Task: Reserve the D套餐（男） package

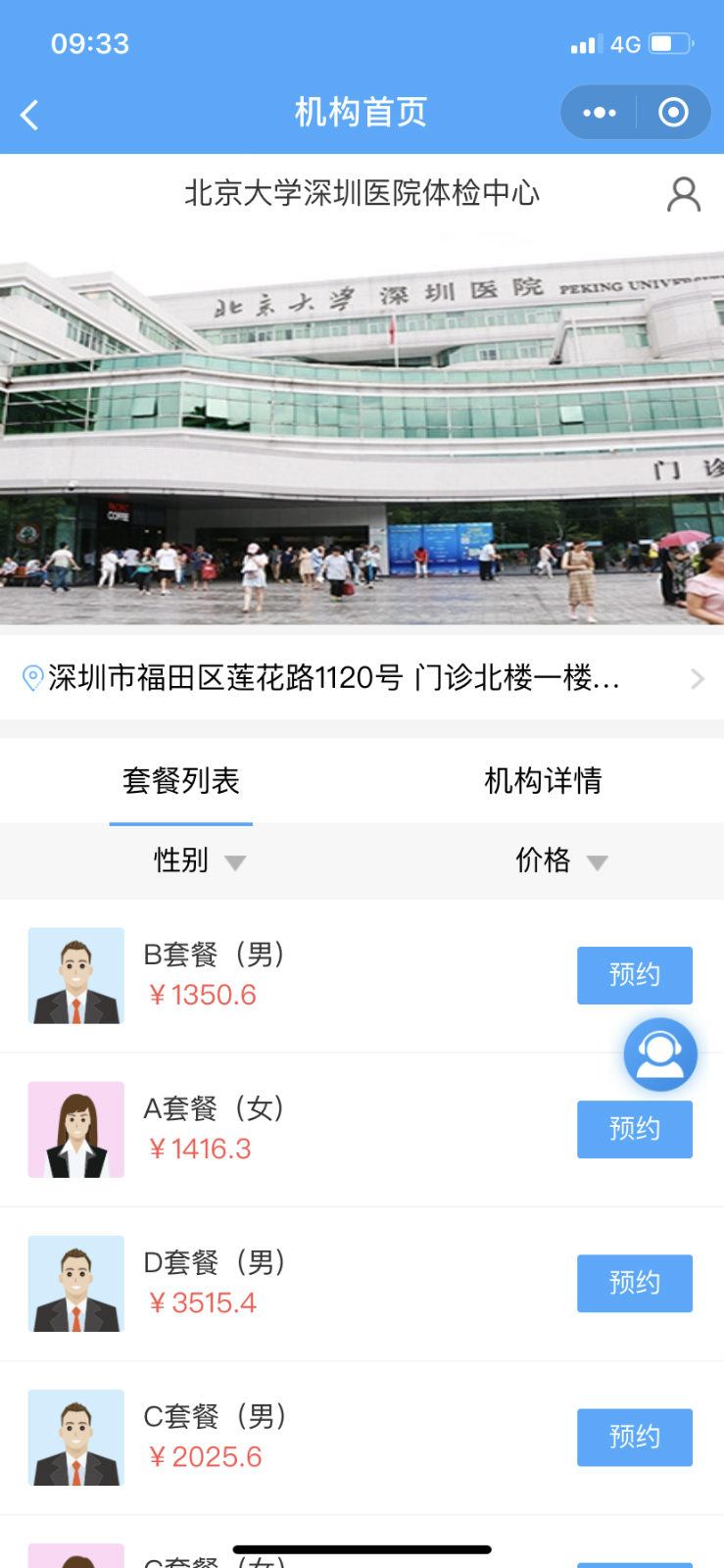Action: (634, 1283)
